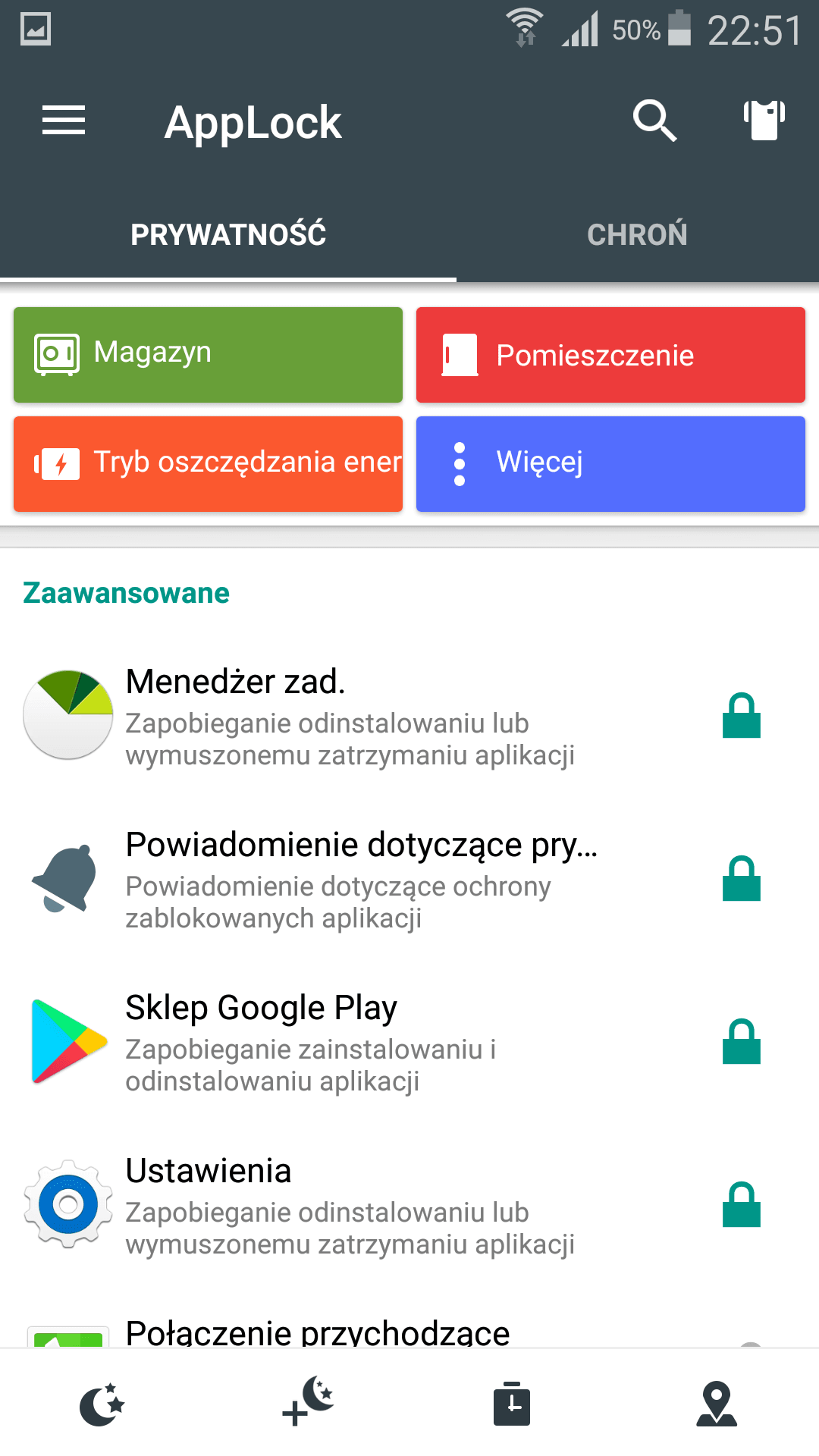The height and width of the screenshot is (1456, 819).
Task: Open Magazyn vault
Action: click(x=208, y=355)
